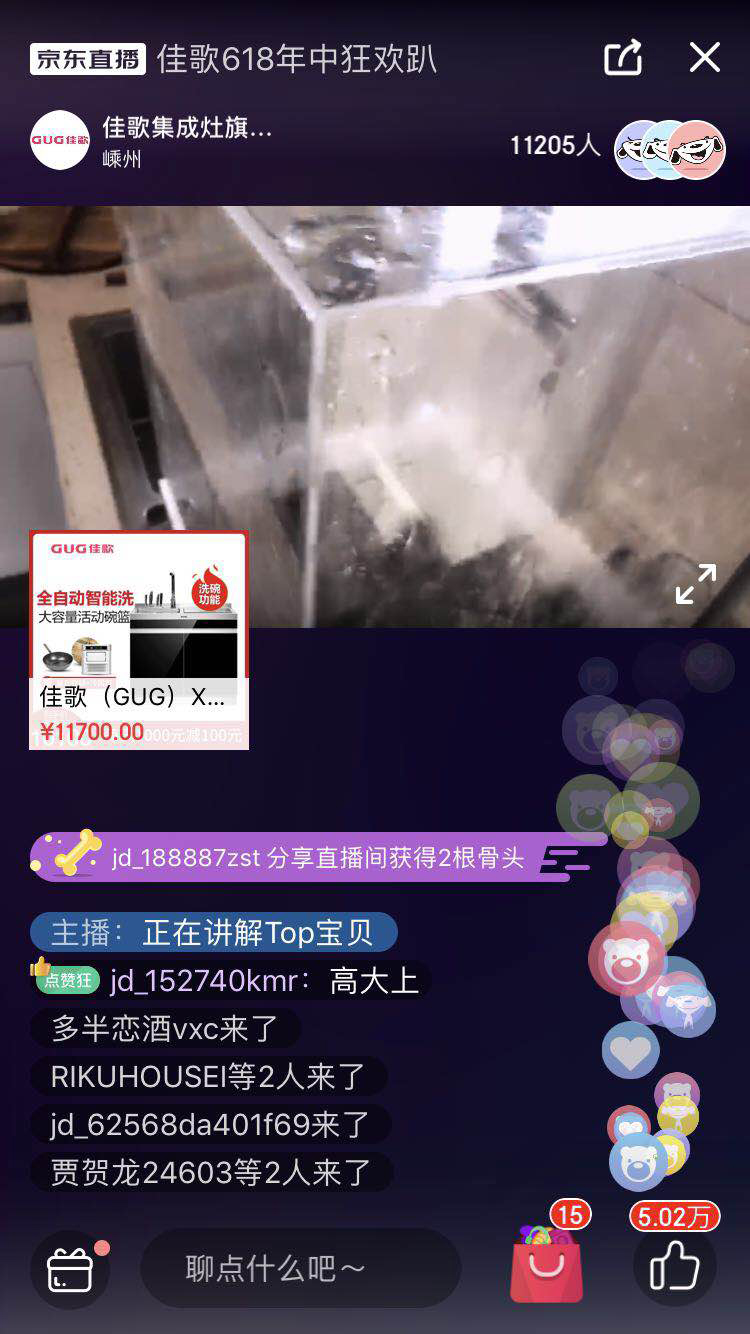Expand the video to fullscreen
Viewport: 750px width, 1334px height.
pos(694,584)
